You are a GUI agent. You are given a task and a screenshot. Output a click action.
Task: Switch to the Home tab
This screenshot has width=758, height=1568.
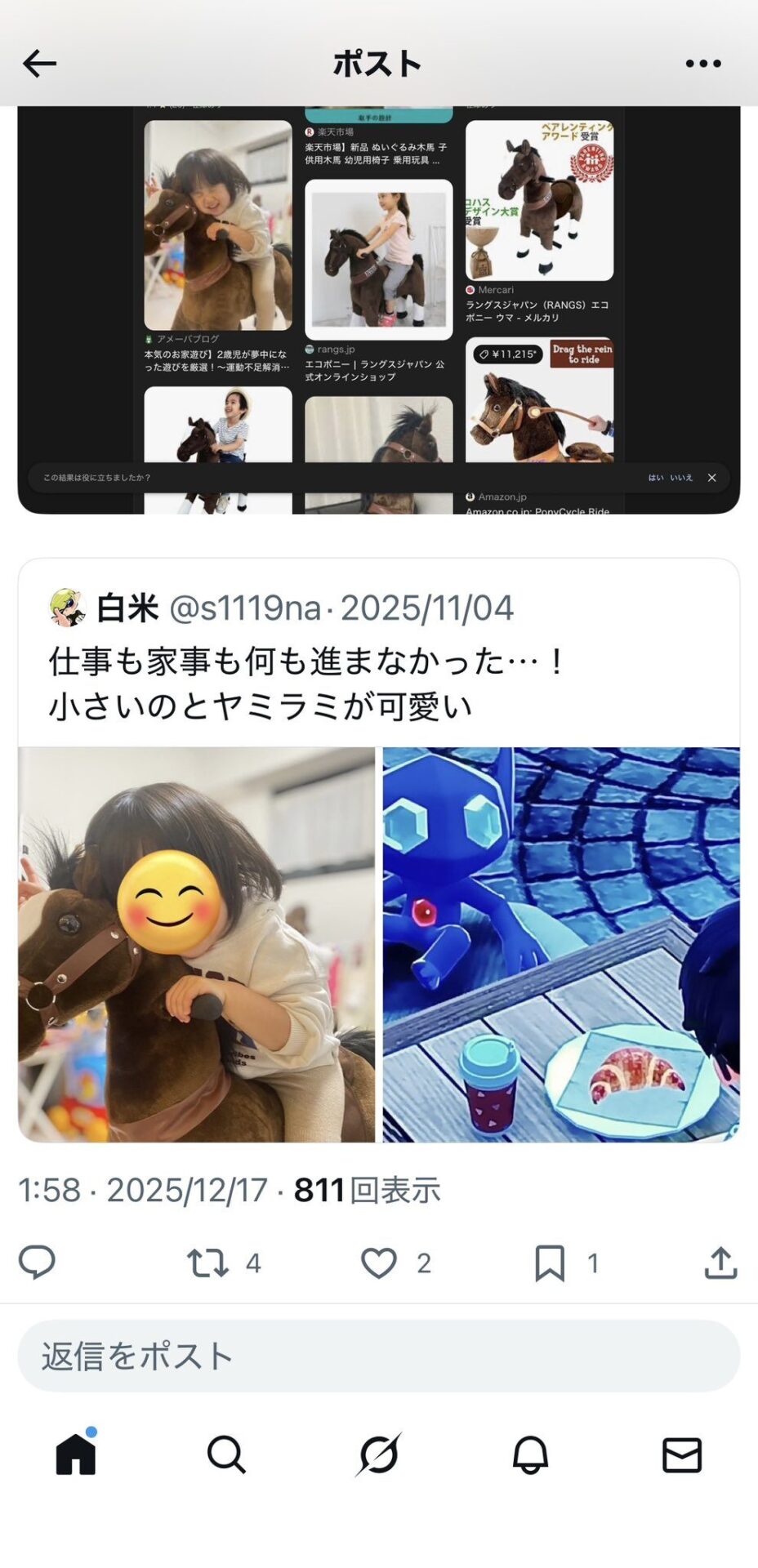[76, 1454]
